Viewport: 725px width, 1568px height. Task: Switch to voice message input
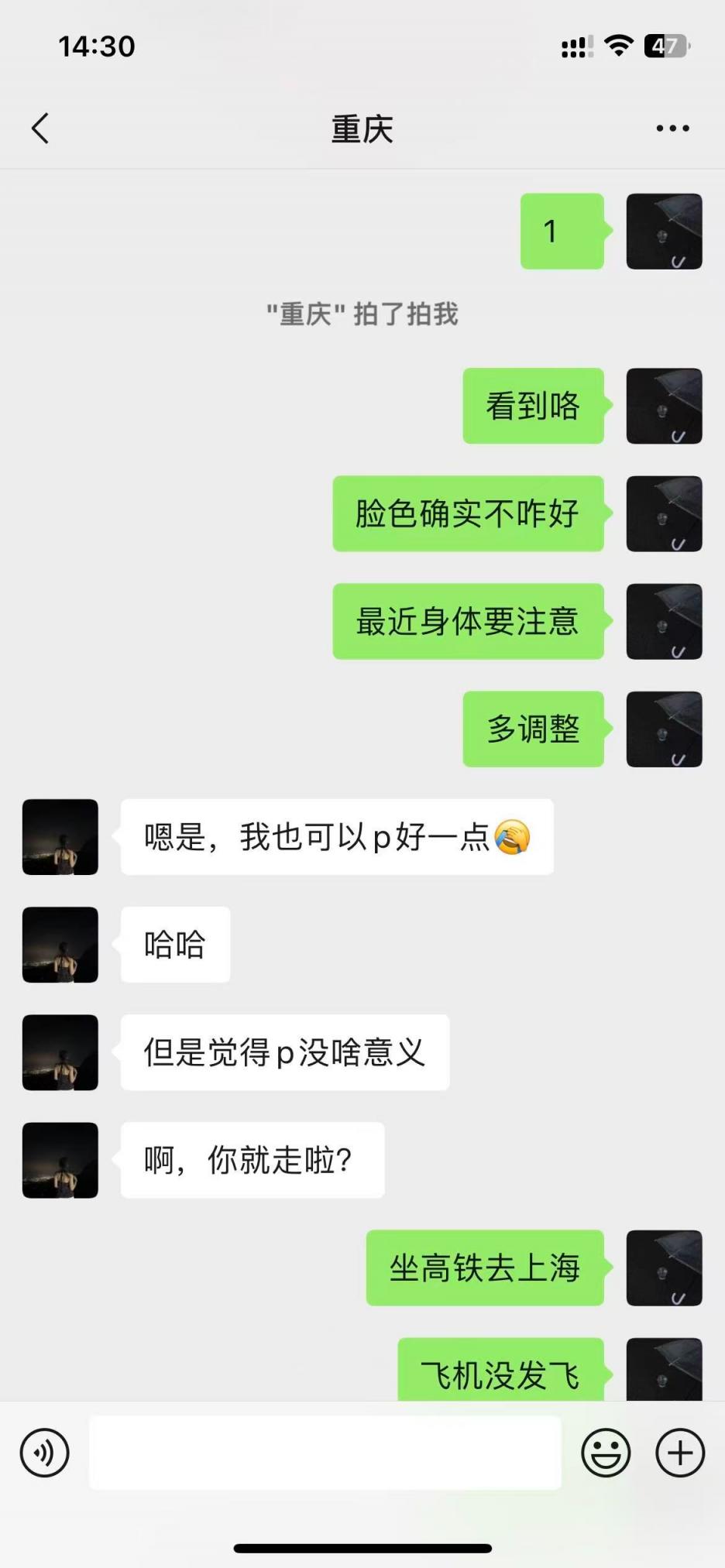tap(45, 1453)
